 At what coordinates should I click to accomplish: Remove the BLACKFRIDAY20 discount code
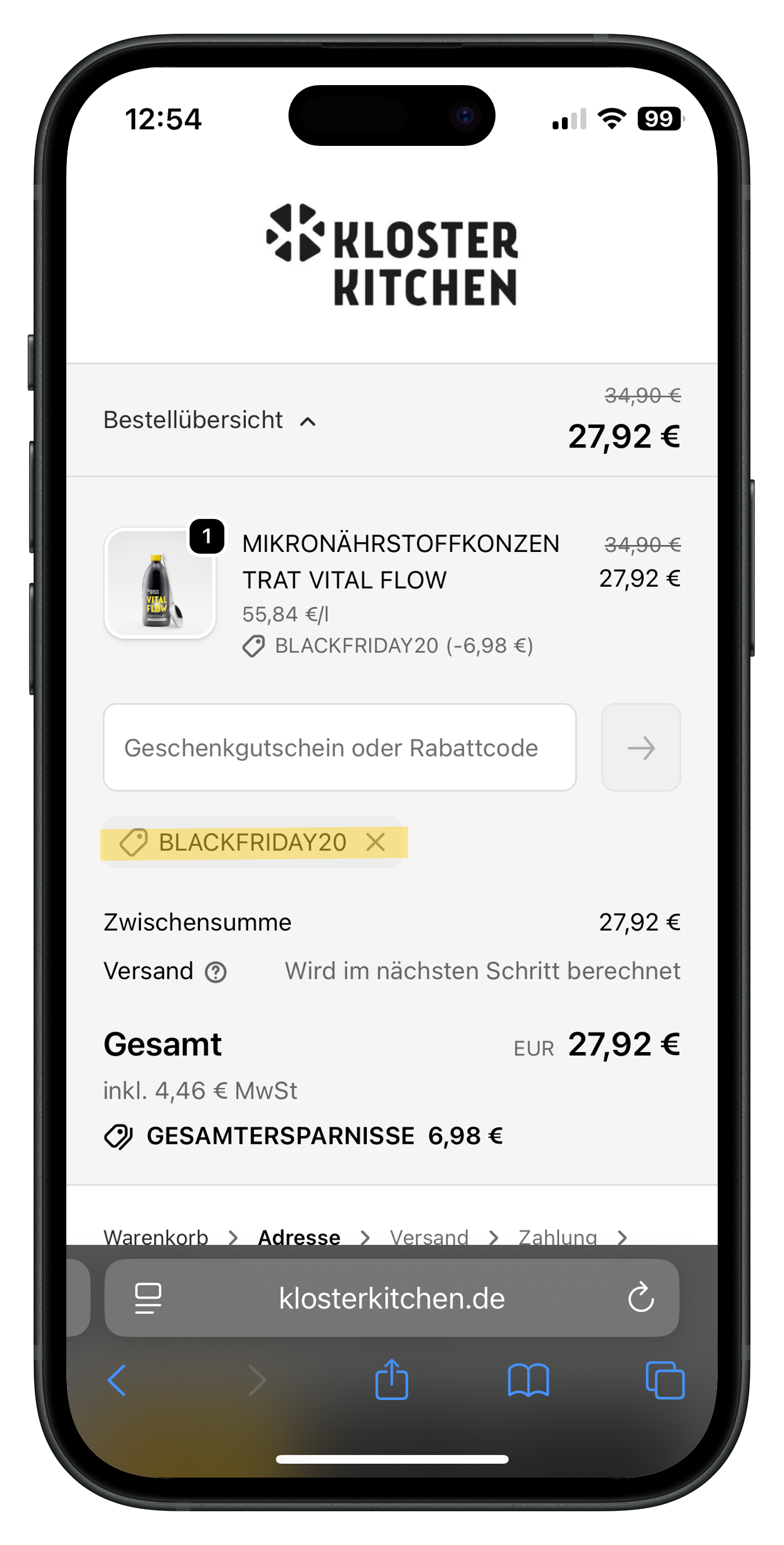click(x=376, y=842)
